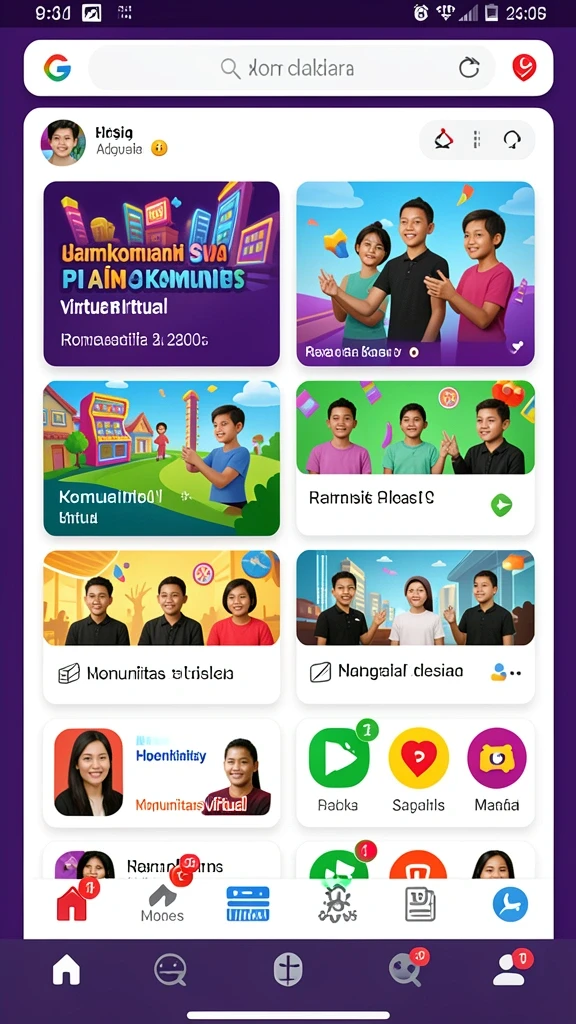Tap the search field at the top

pos(291,68)
